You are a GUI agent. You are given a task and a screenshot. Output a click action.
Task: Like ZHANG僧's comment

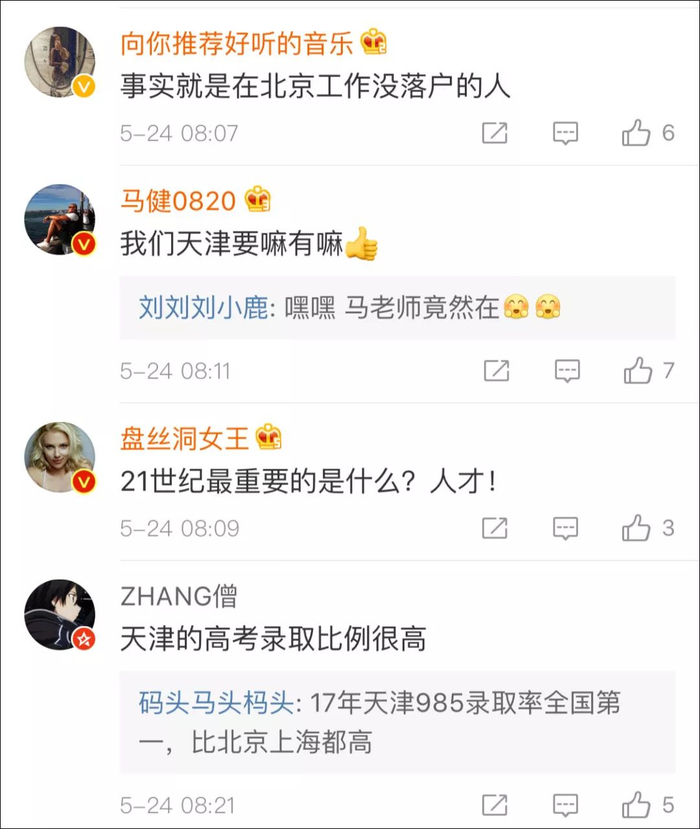pyautogui.click(x=637, y=803)
